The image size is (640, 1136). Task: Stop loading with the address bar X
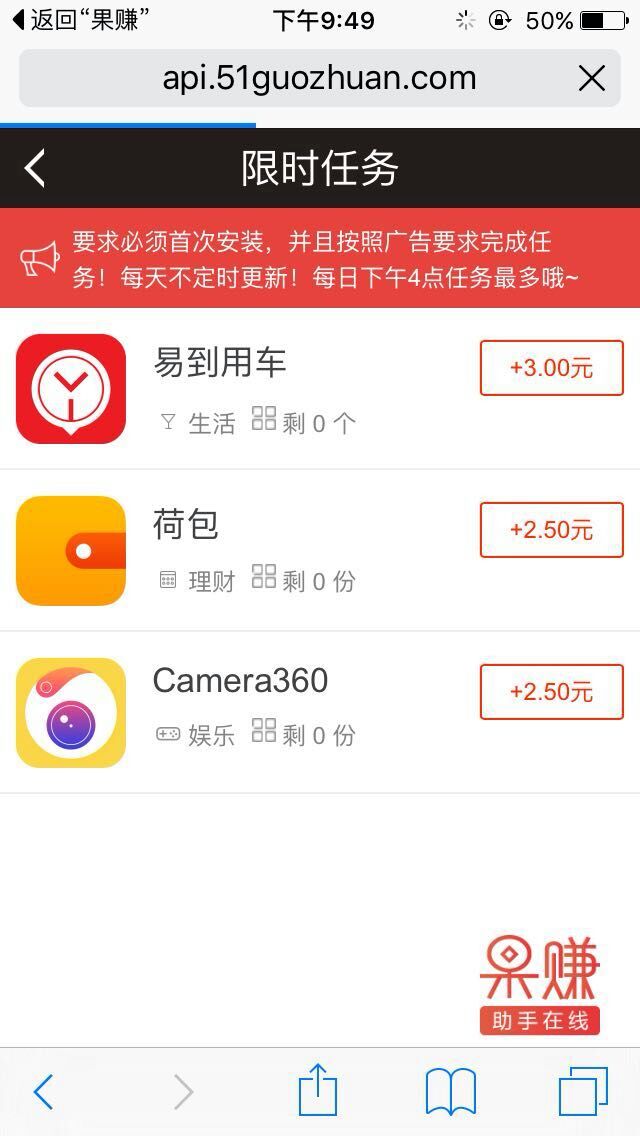pos(591,78)
